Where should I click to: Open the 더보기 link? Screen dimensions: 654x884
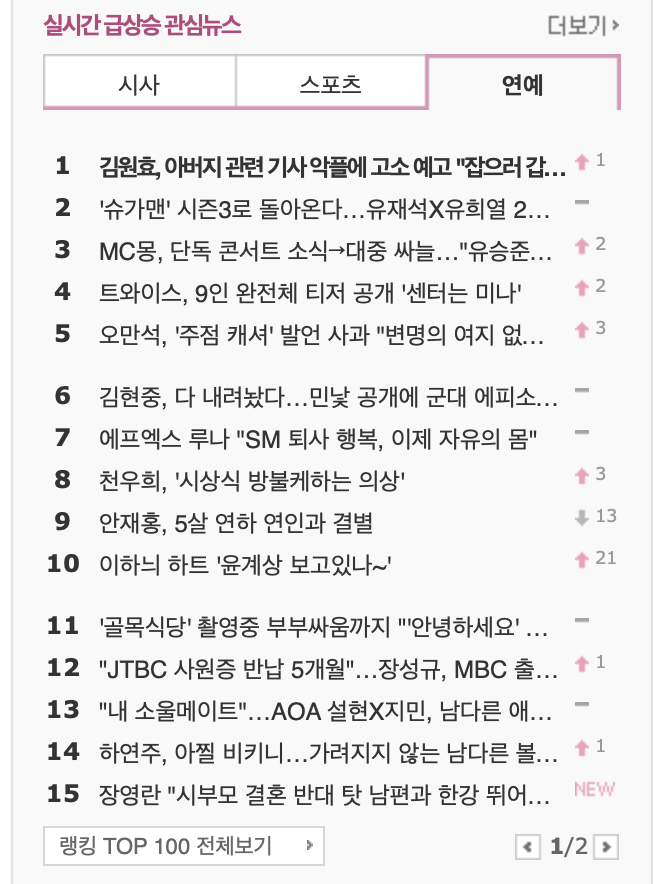coord(583,25)
